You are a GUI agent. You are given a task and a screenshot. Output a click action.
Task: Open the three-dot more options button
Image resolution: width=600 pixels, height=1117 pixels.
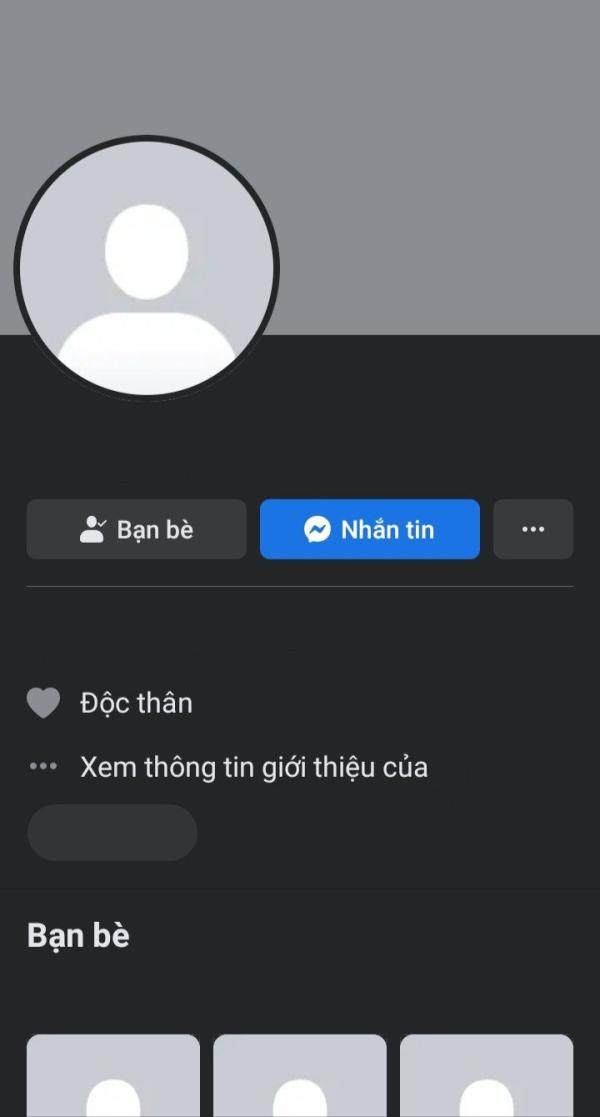pyautogui.click(x=533, y=529)
